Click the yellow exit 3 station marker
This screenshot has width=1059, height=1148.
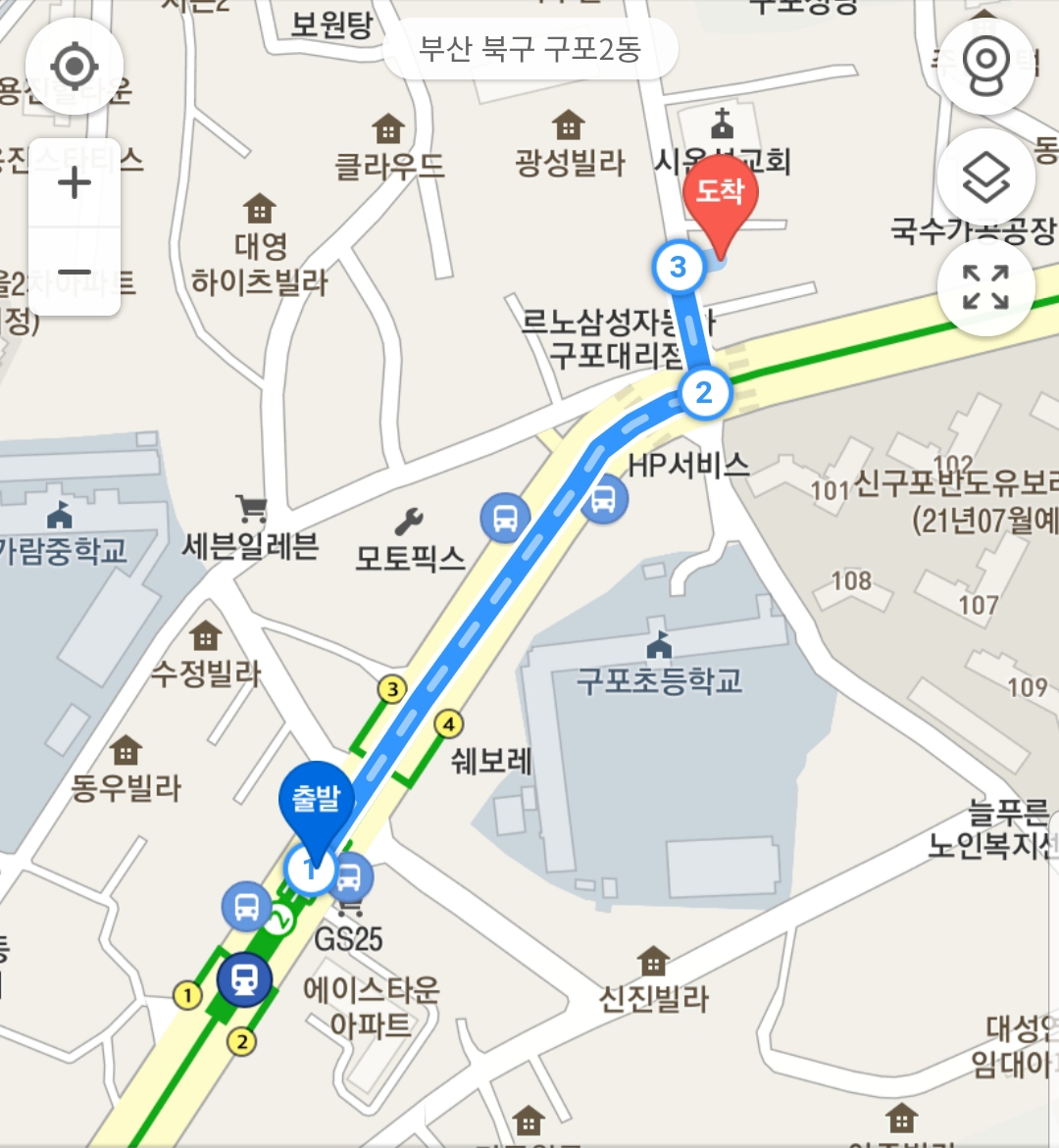click(391, 687)
